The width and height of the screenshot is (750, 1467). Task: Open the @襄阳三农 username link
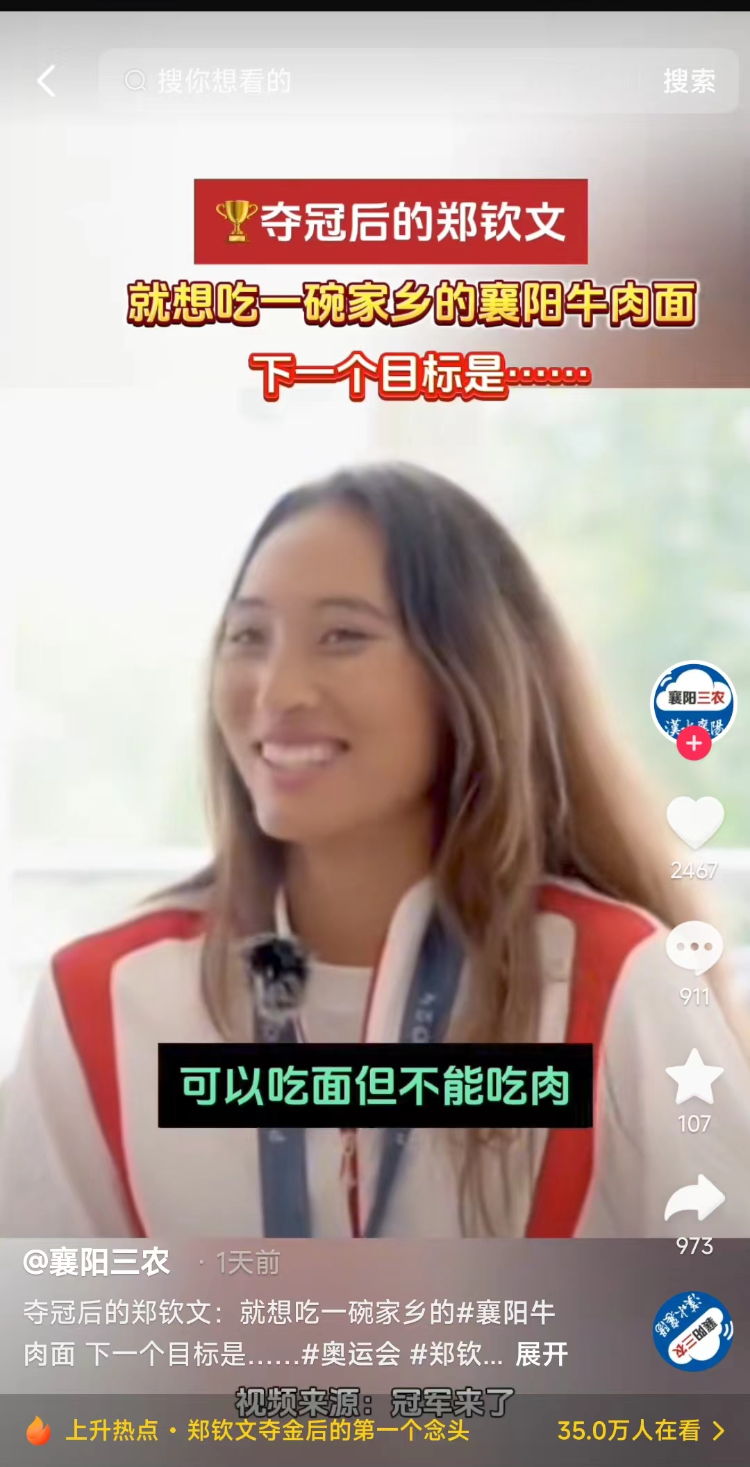96,1263
